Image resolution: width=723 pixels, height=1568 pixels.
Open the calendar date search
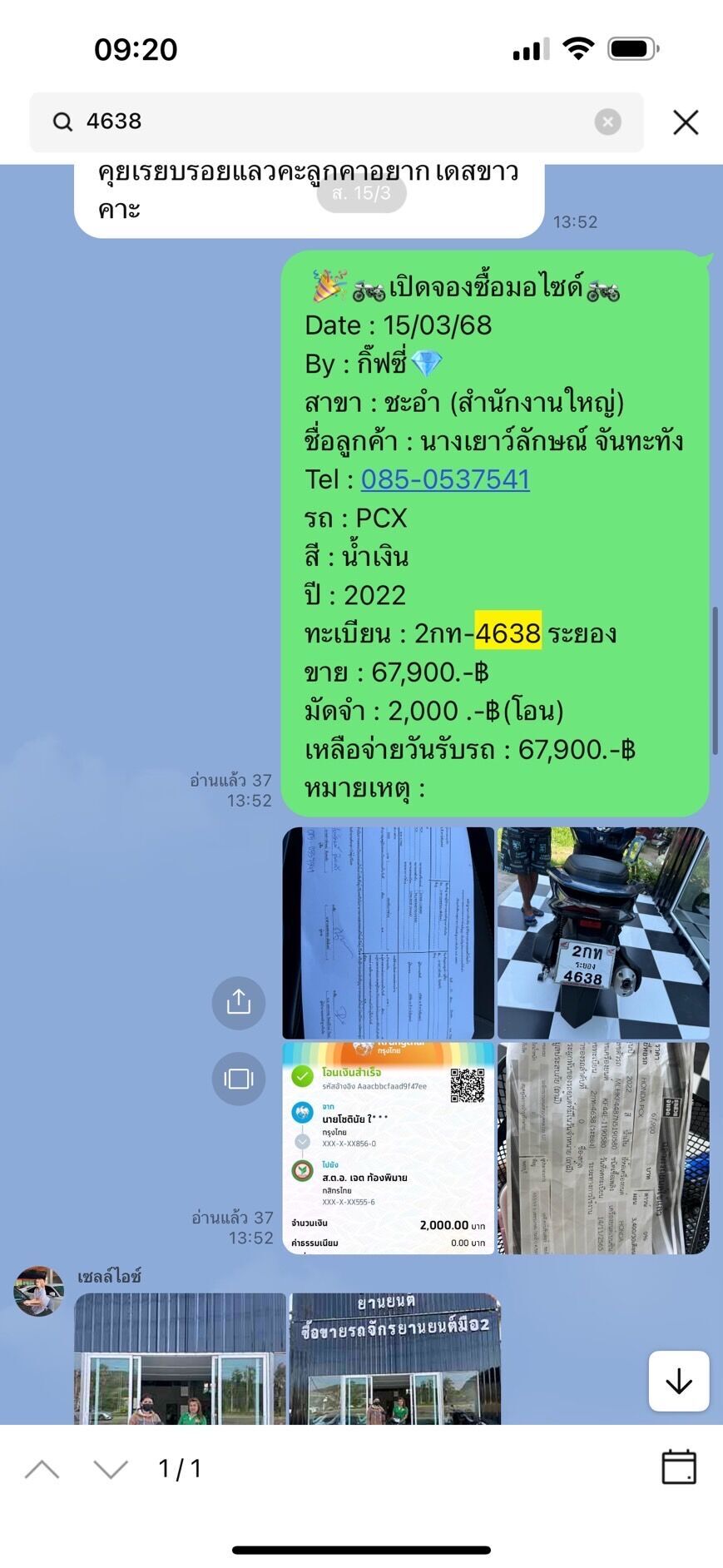(x=679, y=1466)
